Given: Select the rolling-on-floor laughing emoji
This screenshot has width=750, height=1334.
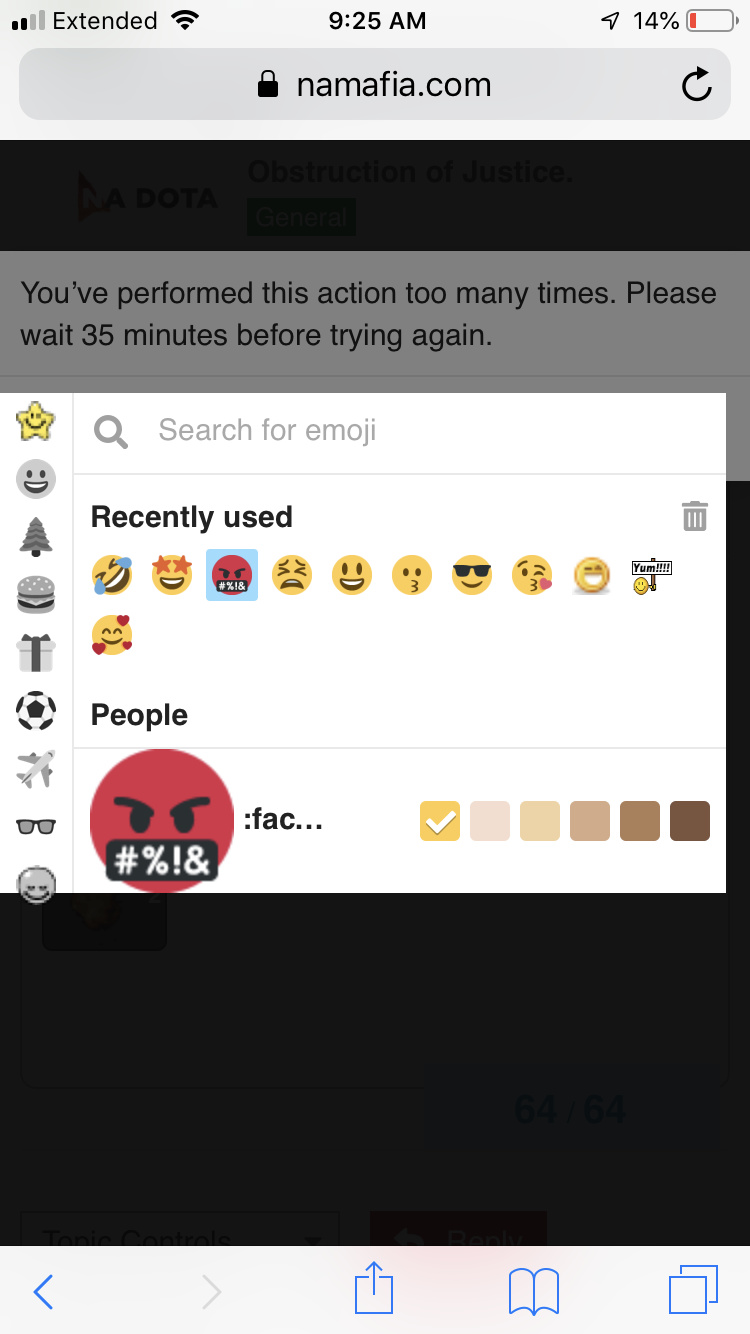Looking at the screenshot, I should pos(111,575).
